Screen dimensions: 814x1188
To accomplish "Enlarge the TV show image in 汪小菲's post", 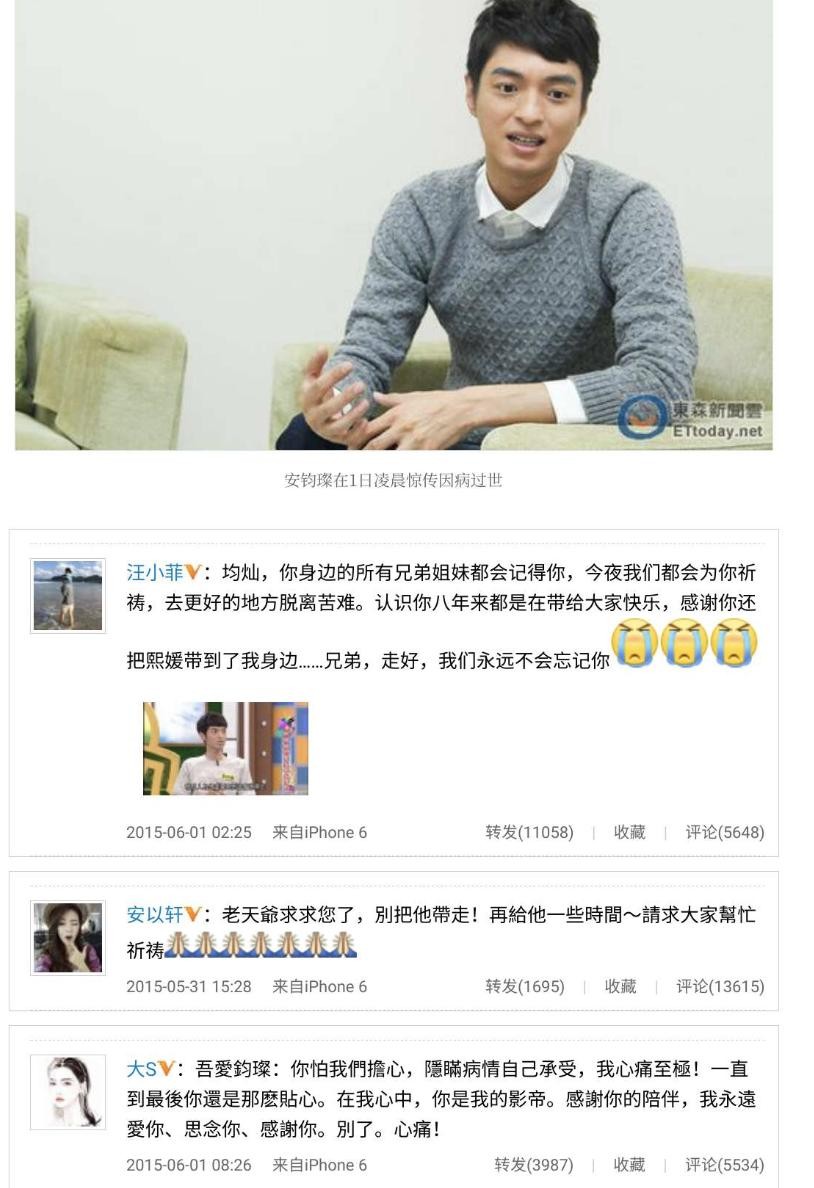I will click(x=225, y=748).
